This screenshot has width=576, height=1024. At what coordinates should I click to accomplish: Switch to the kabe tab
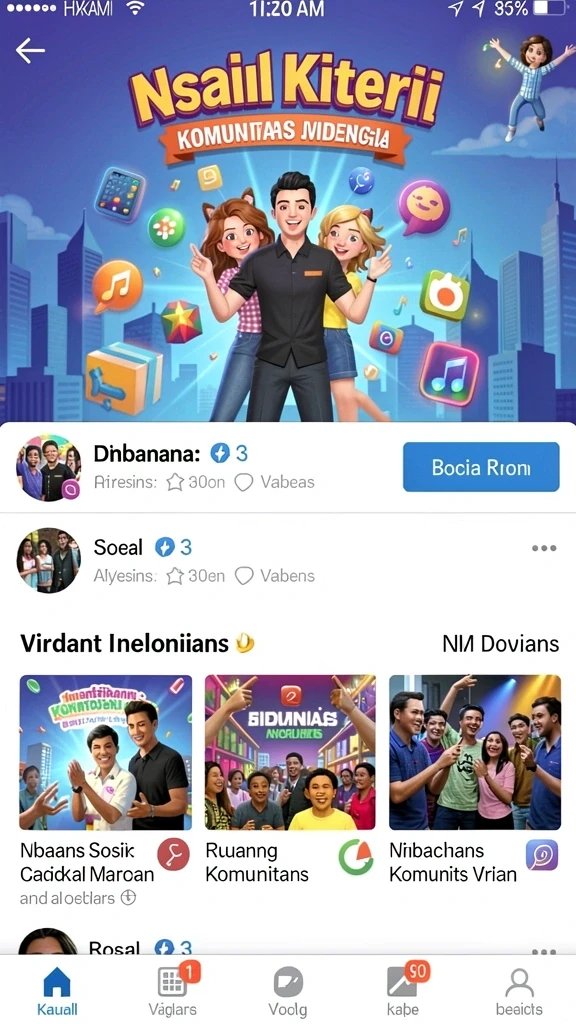(x=403, y=991)
